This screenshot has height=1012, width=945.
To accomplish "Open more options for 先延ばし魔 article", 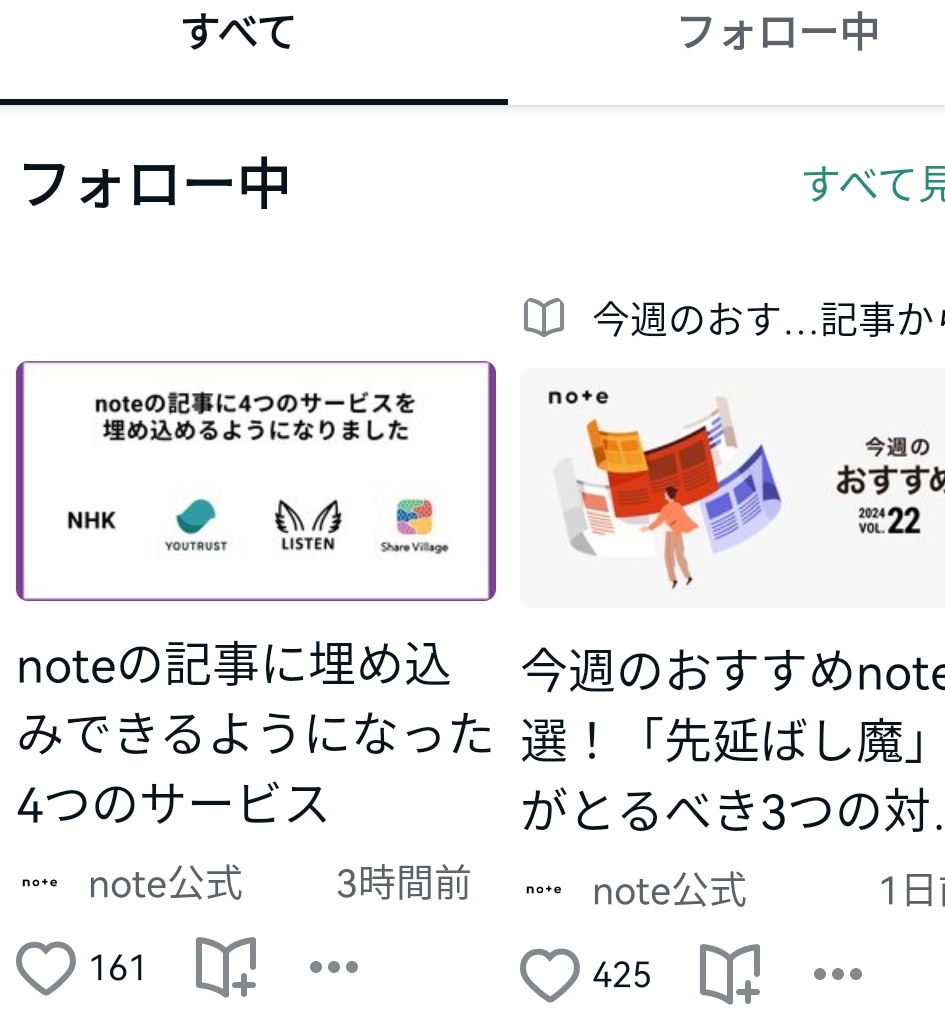I will pos(838,975).
